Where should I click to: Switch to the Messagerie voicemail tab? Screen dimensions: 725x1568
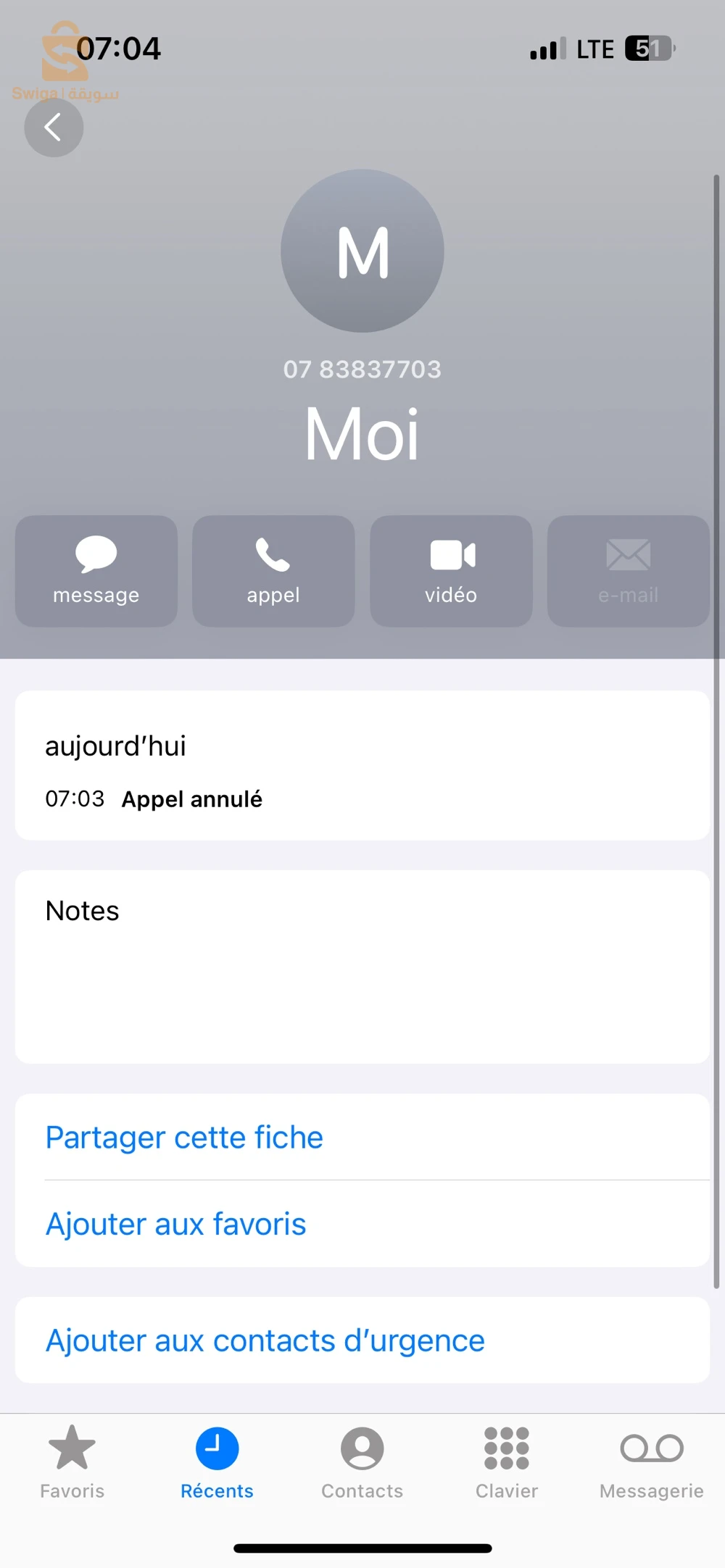pyautogui.click(x=651, y=1461)
